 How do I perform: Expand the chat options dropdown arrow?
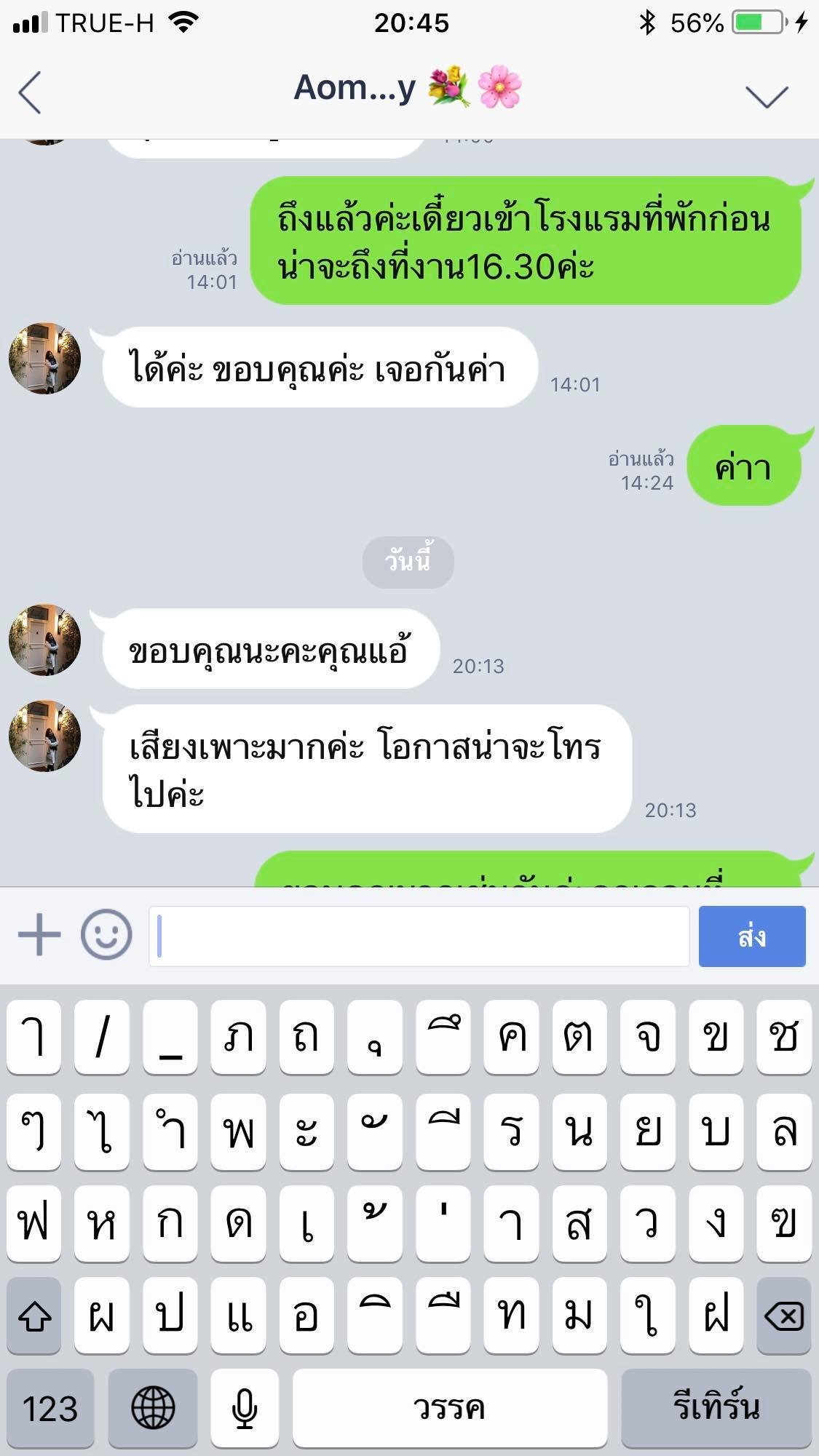(767, 96)
